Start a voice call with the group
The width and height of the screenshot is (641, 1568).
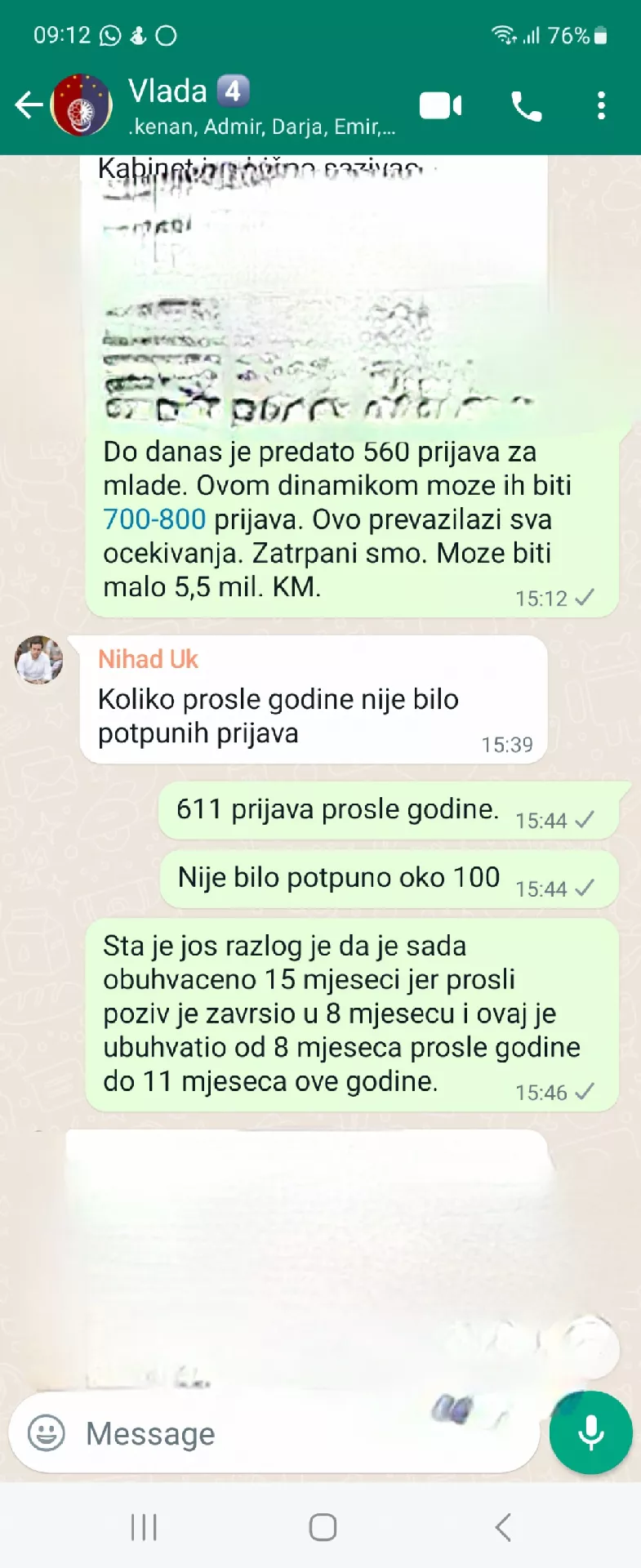pyautogui.click(x=526, y=106)
